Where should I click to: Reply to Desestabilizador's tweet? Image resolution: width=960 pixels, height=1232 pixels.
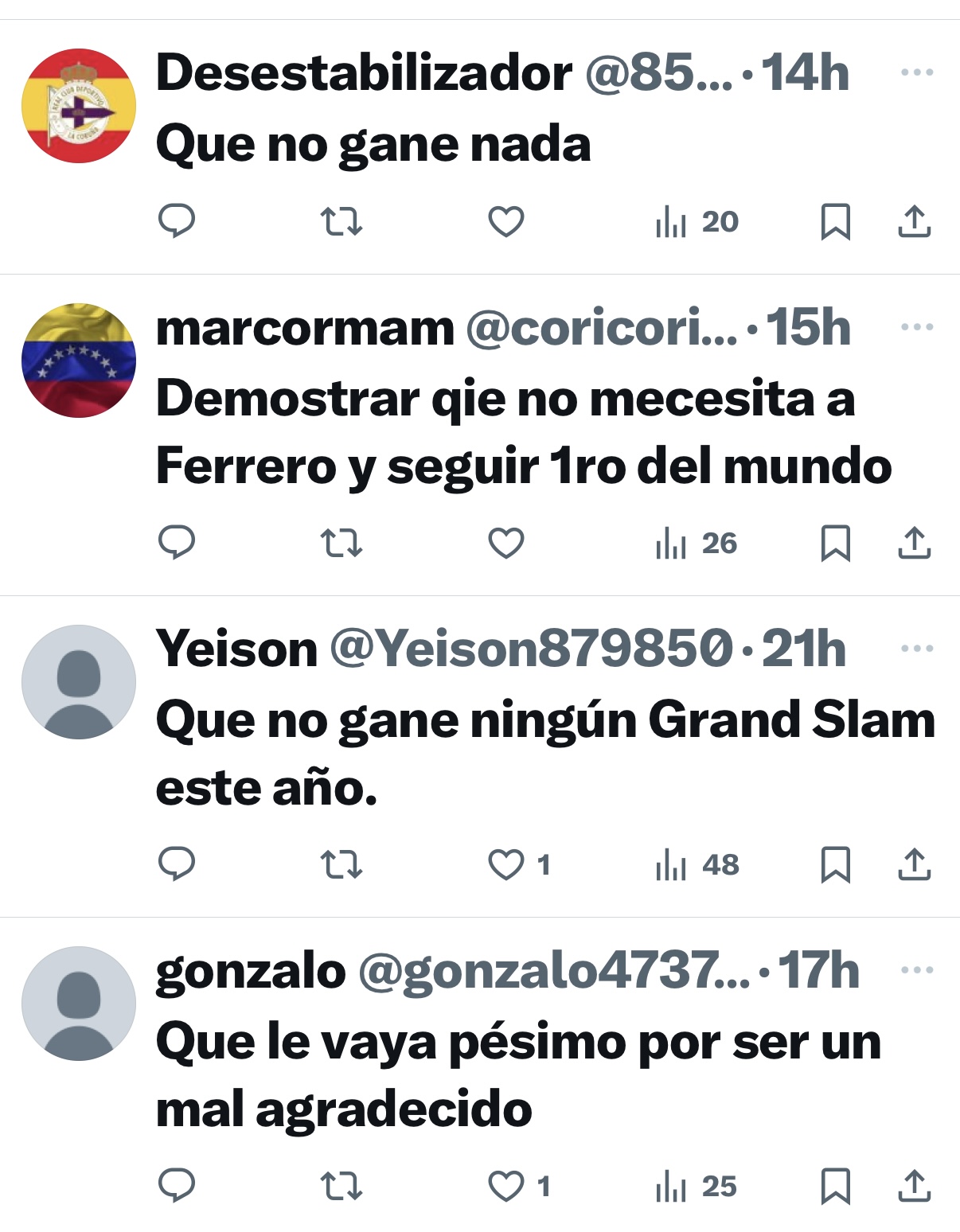(177, 220)
